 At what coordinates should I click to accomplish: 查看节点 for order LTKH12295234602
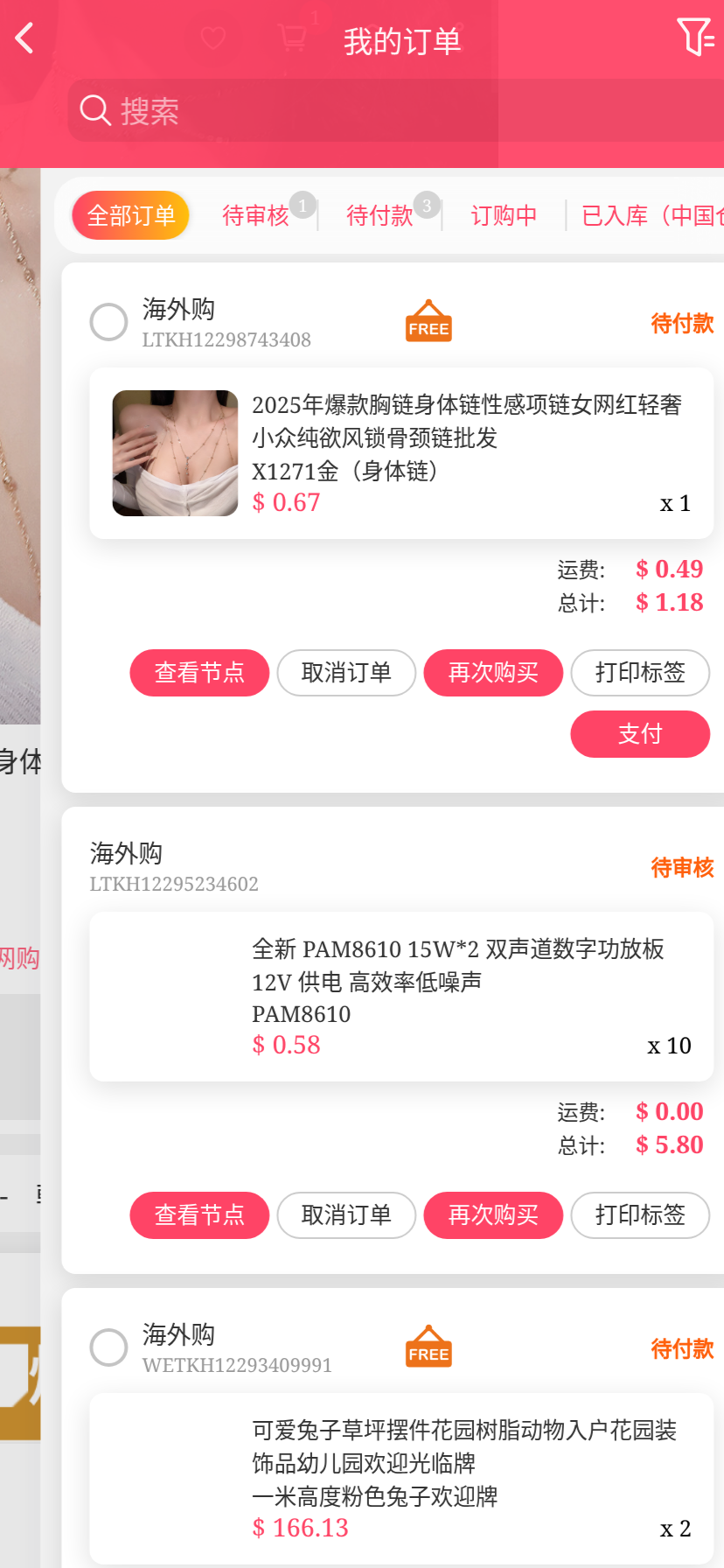(199, 1215)
